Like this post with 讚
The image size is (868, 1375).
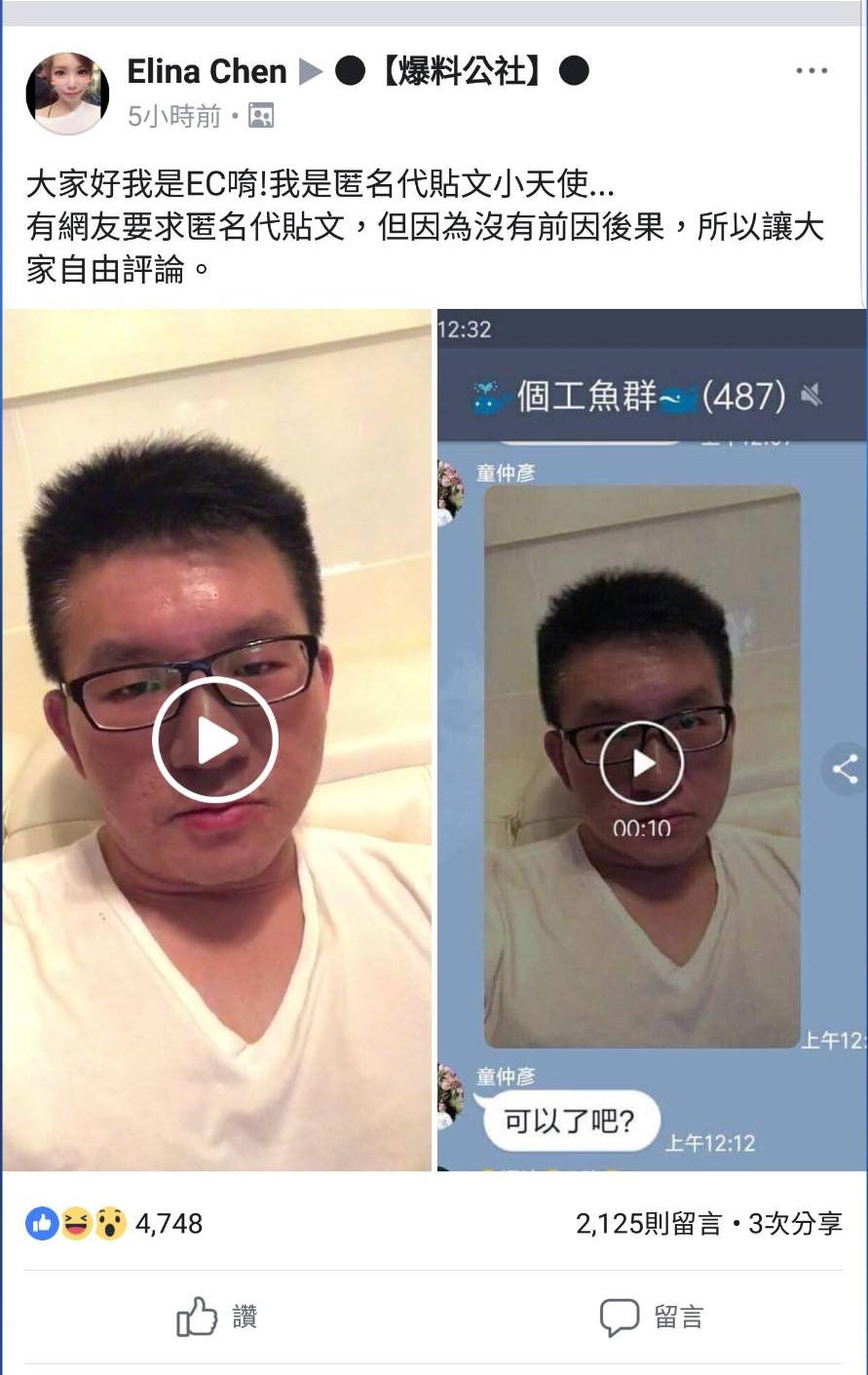(x=216, y=1318)
